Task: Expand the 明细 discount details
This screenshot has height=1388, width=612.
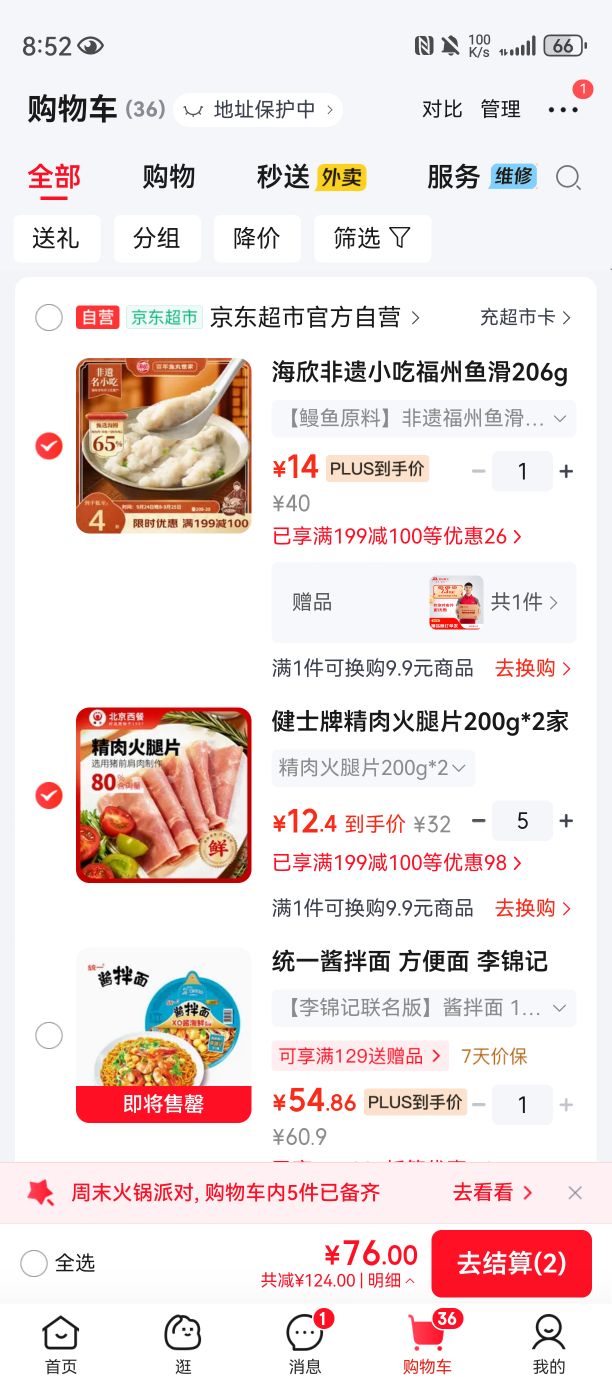Action: (x=393, y=1280)
